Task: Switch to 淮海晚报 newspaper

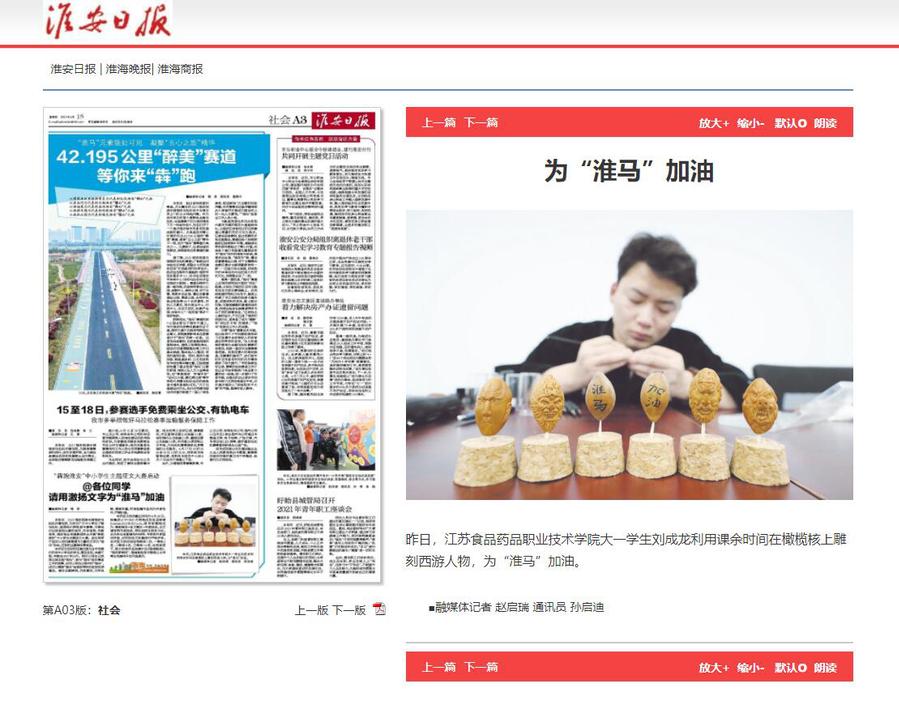Action: click(128, 69)
